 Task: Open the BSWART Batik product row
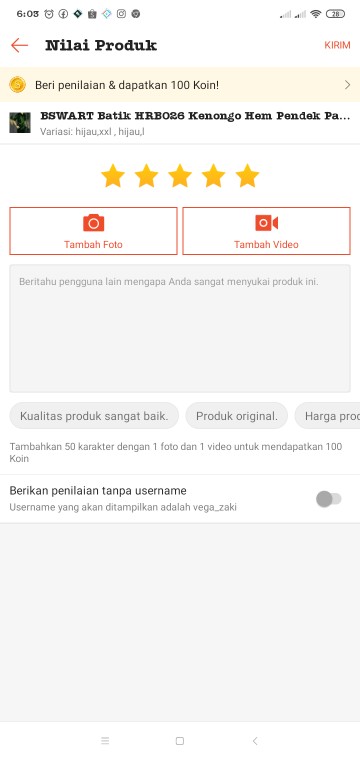(180, 123)
